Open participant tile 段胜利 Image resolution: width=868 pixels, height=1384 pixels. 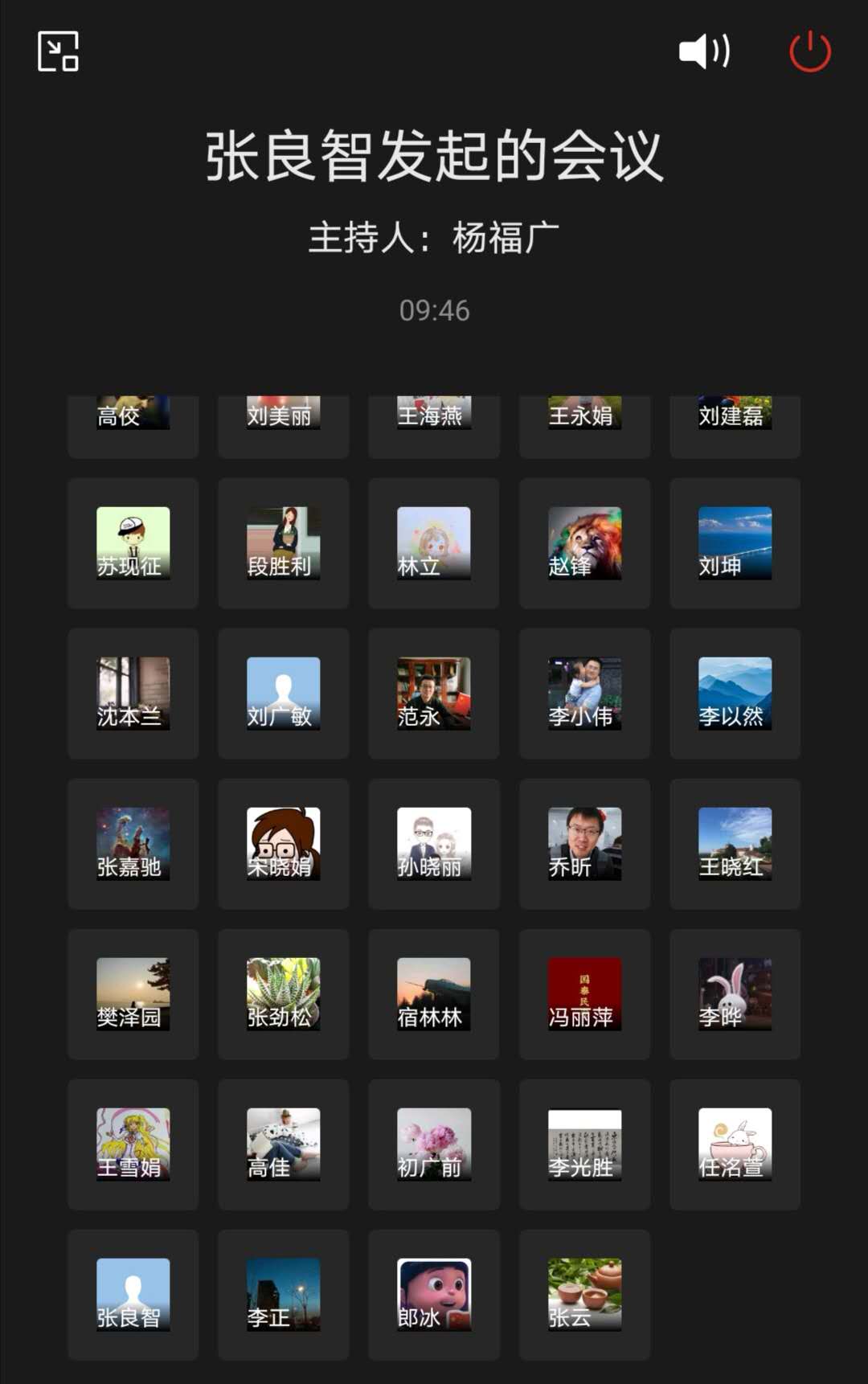coord(283,543)
